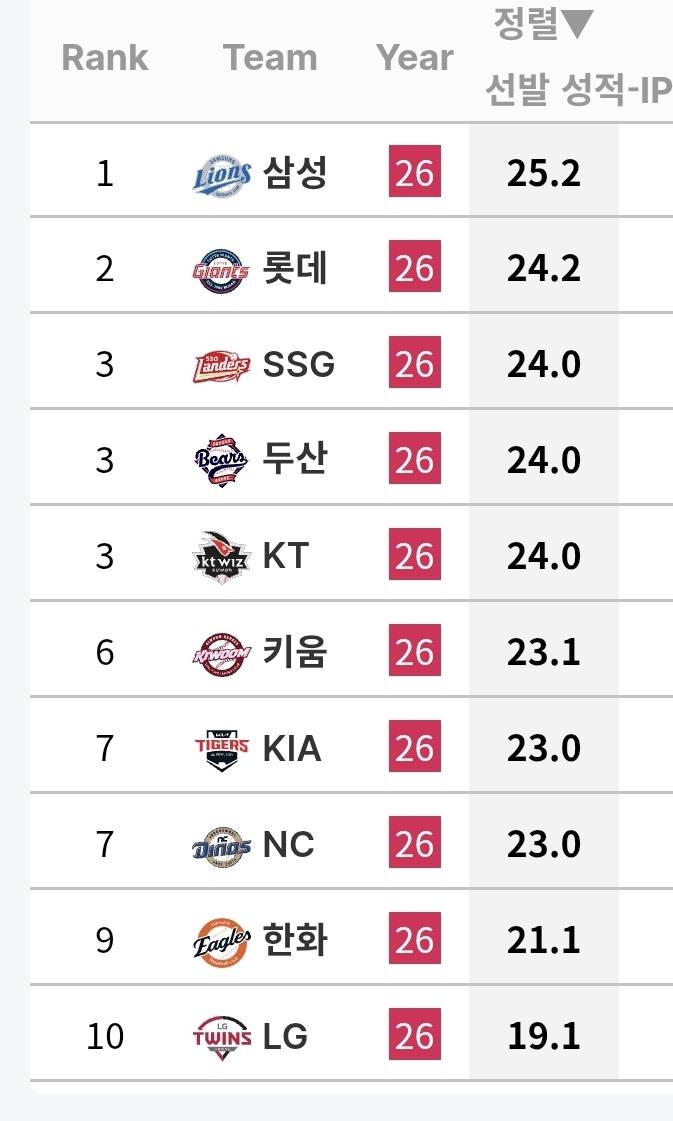Open the 삼성 Lions team link
Image resolution: width=673 pixels, height=1121 pixels.
(x=260, y=173)
